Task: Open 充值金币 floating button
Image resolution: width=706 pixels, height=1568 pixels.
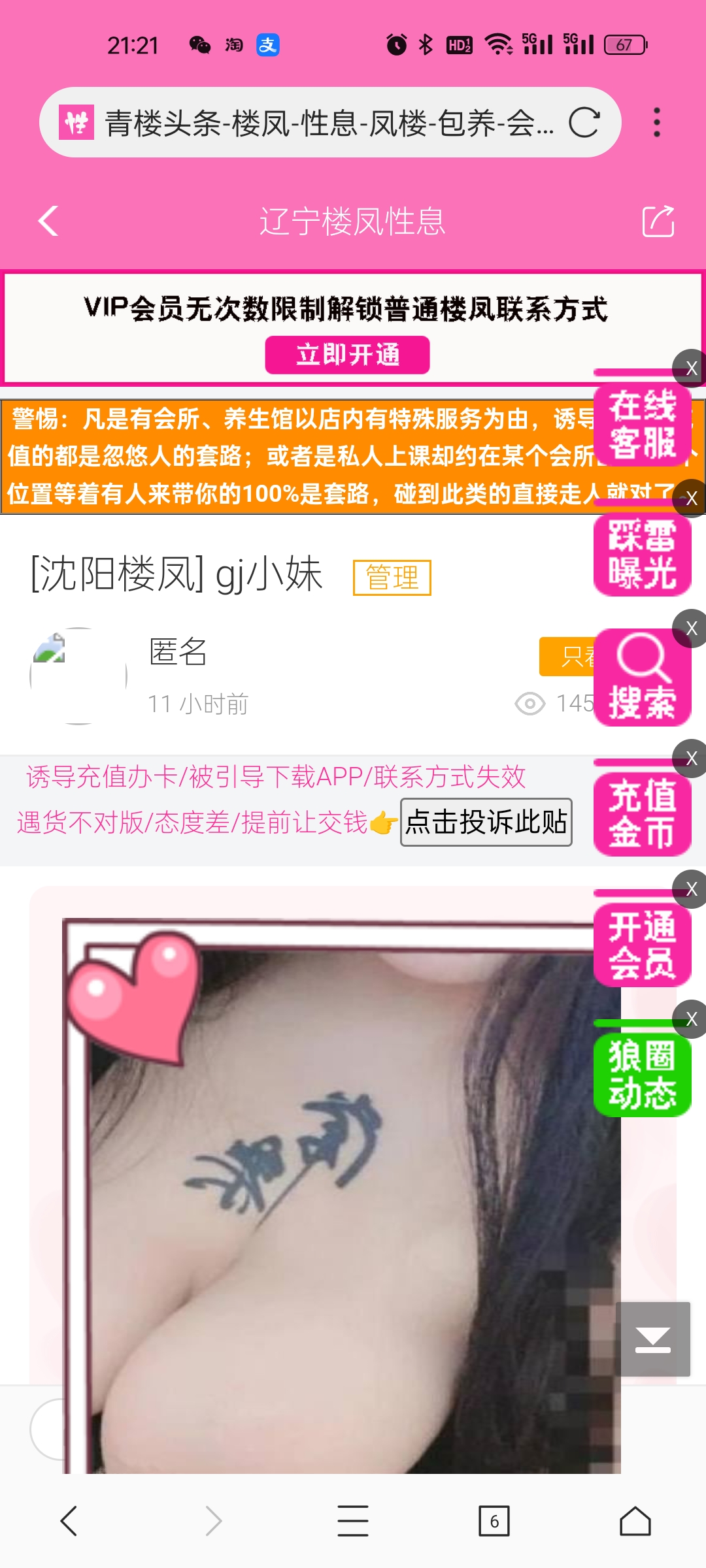Action: pos(642,814)
